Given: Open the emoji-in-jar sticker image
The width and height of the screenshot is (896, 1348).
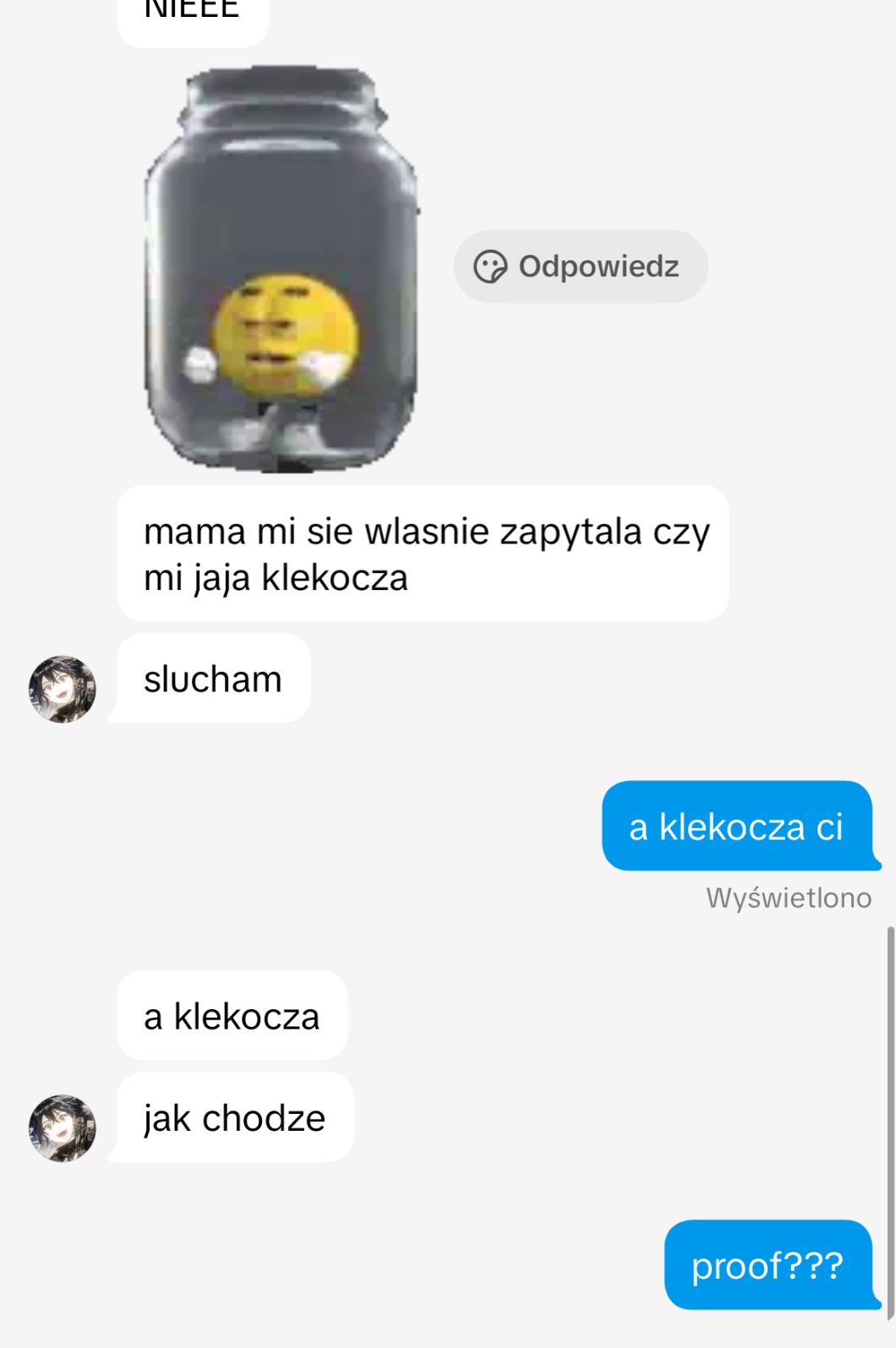Looking at the screenshot, I should (281, 269).
